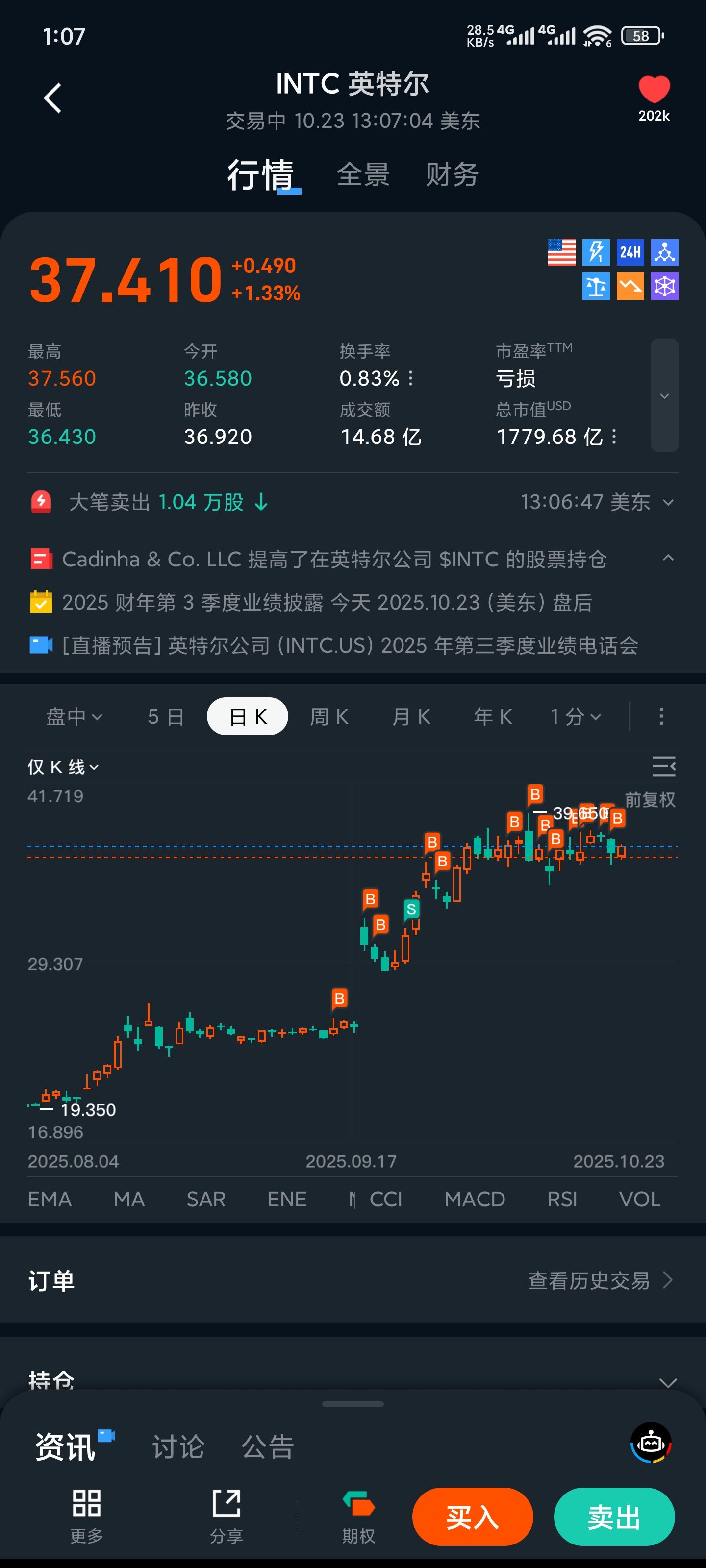The image size is (706, 1568).
Task: Select the 月 K chart period
Action: (x=411, y=716)
